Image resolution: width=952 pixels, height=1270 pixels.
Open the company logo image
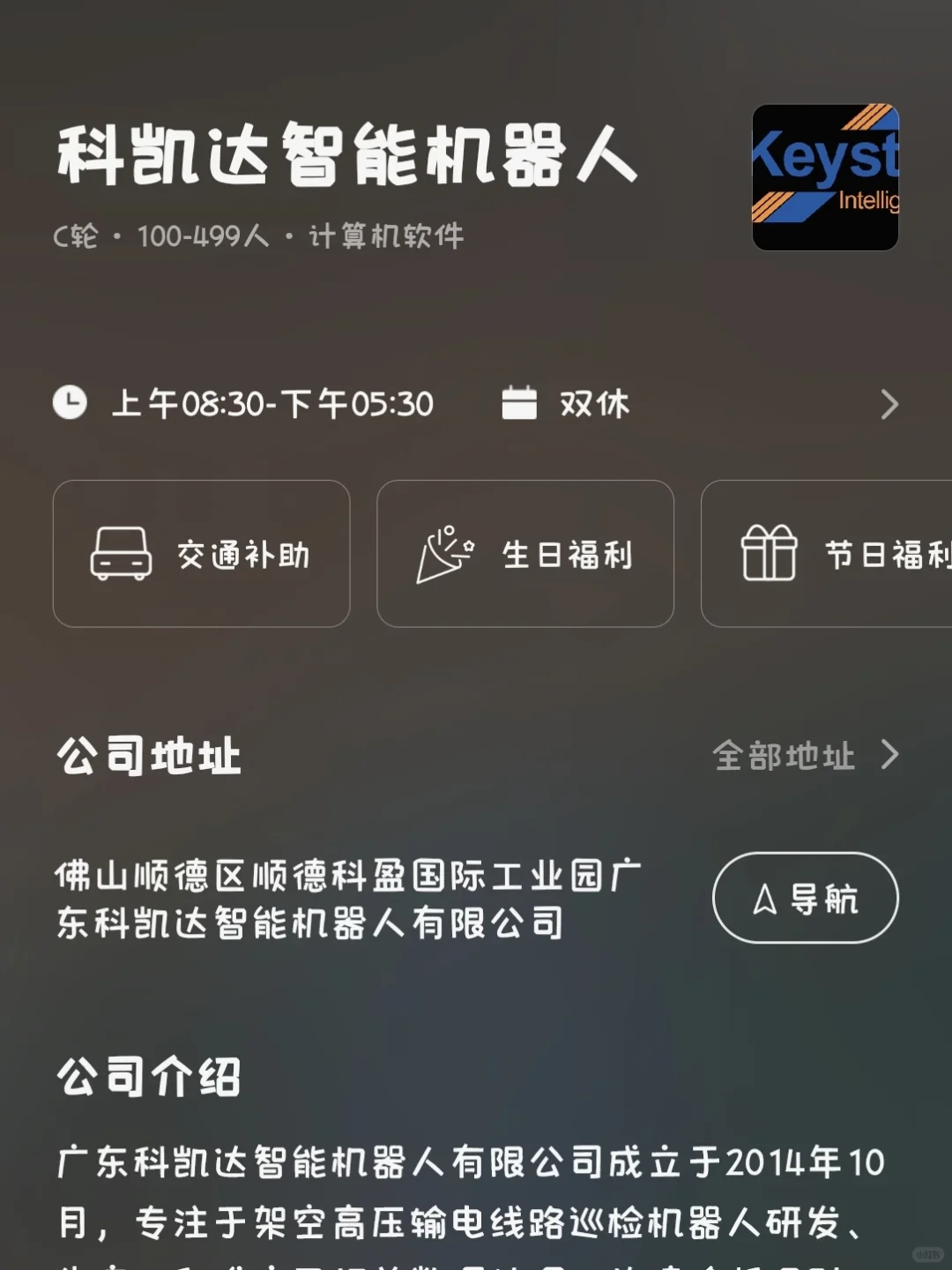coord(825,177)
